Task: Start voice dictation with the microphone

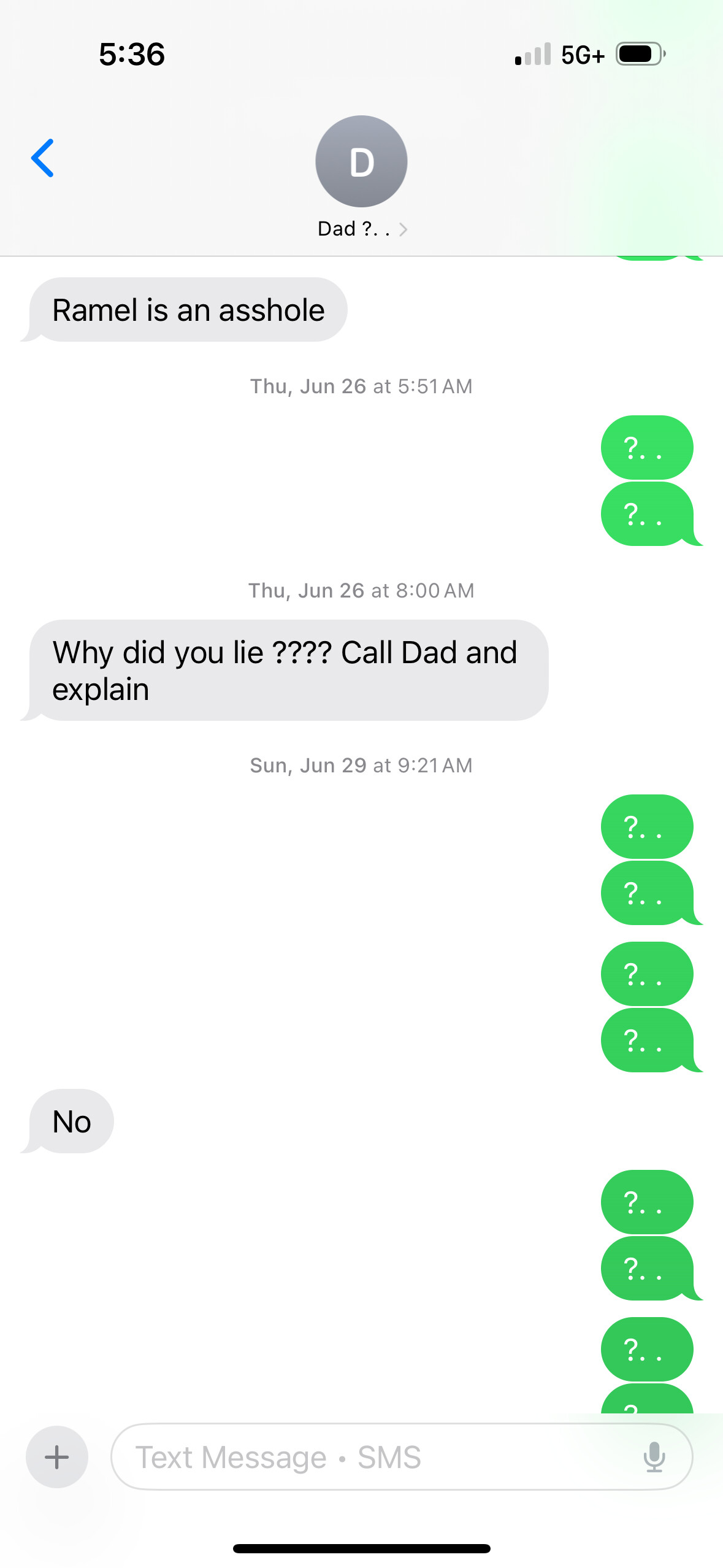Action: click(x=654, y=1456)
